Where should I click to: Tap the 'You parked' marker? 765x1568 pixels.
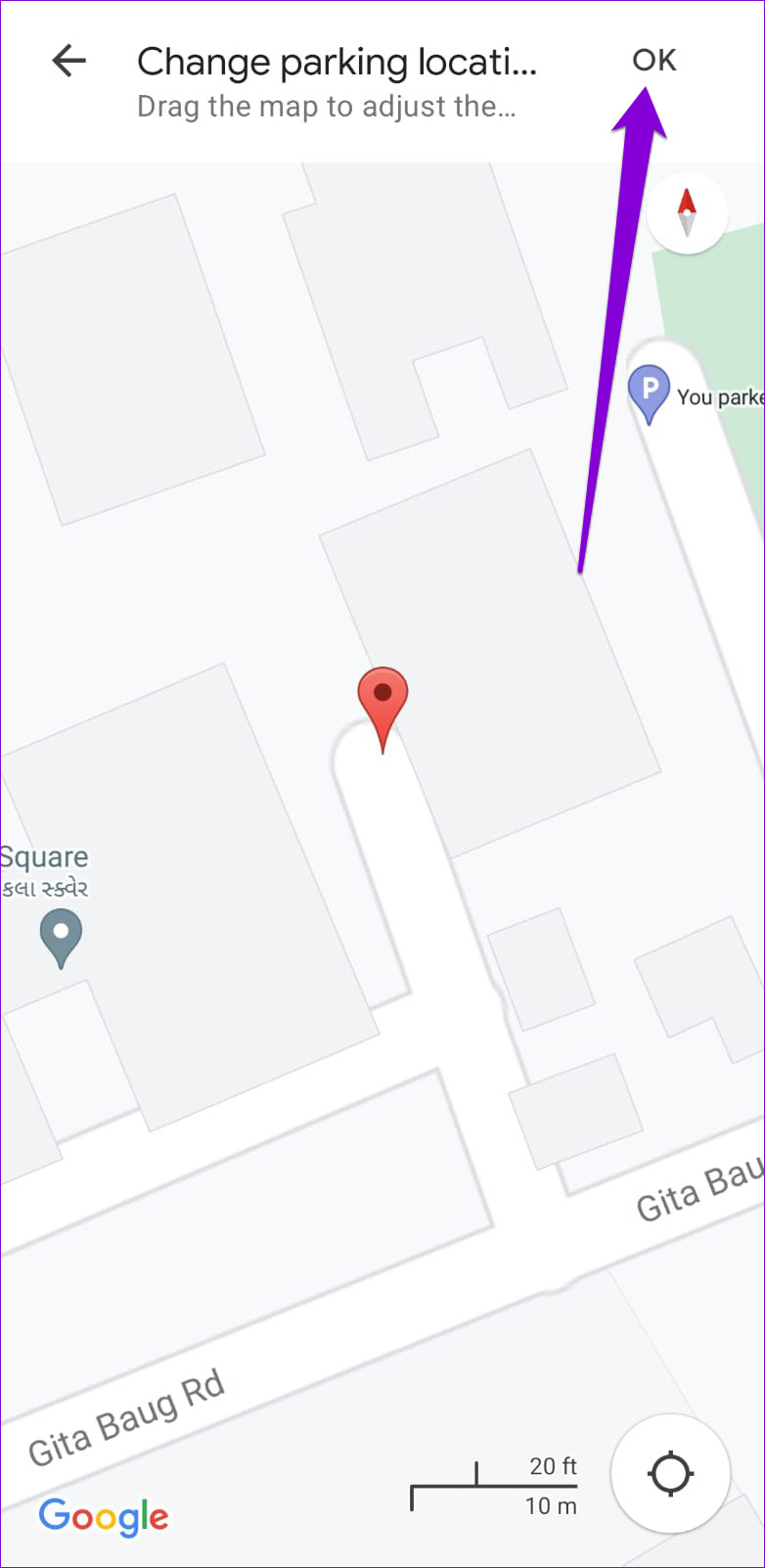point(649,392)
